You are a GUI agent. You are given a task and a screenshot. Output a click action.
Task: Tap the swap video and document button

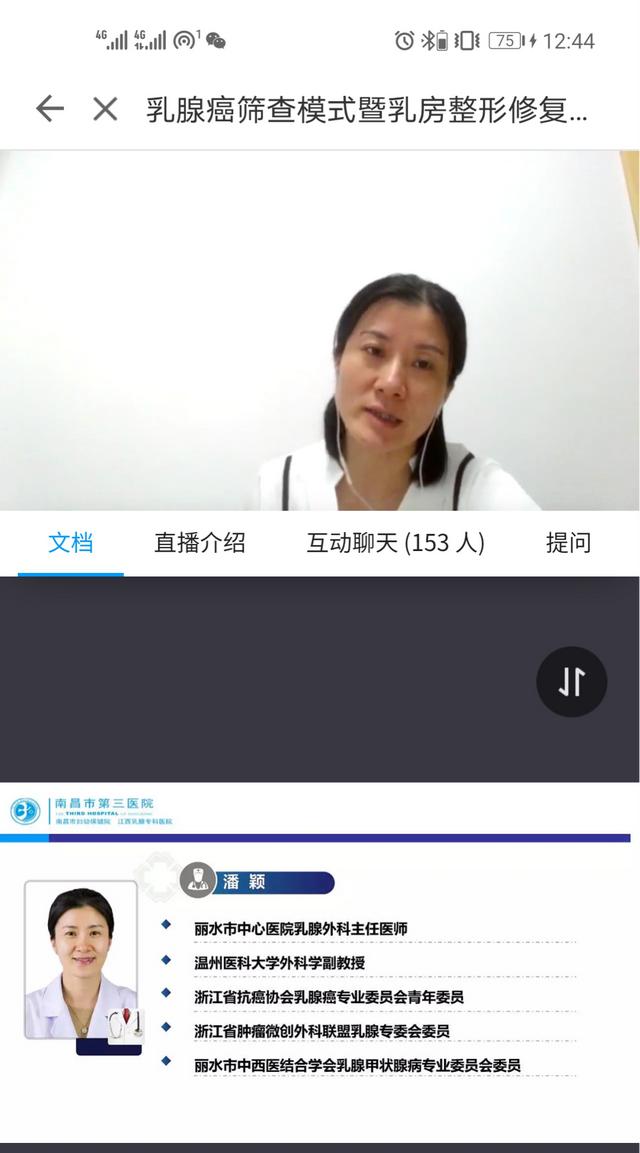571,682
